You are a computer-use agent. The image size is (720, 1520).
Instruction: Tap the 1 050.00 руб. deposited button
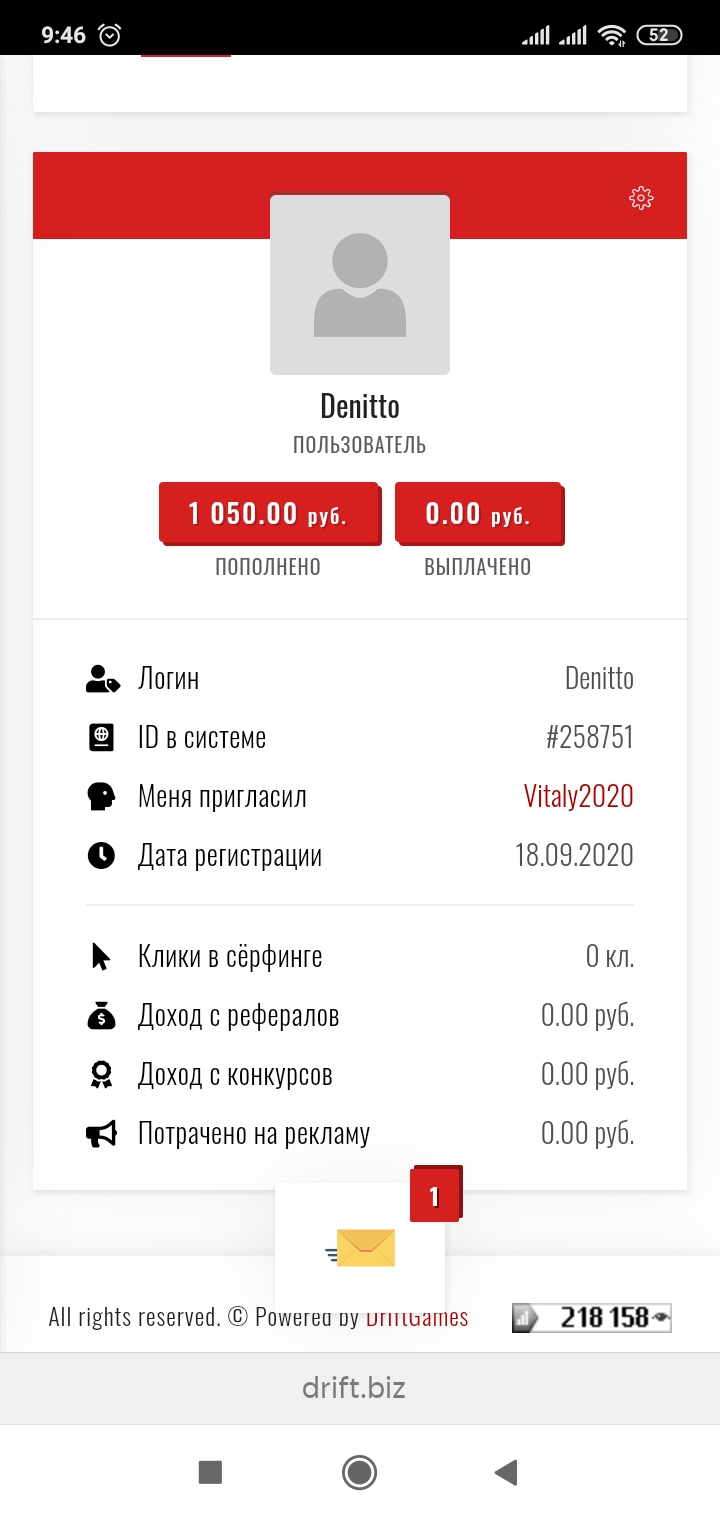(x=269, y=514)
